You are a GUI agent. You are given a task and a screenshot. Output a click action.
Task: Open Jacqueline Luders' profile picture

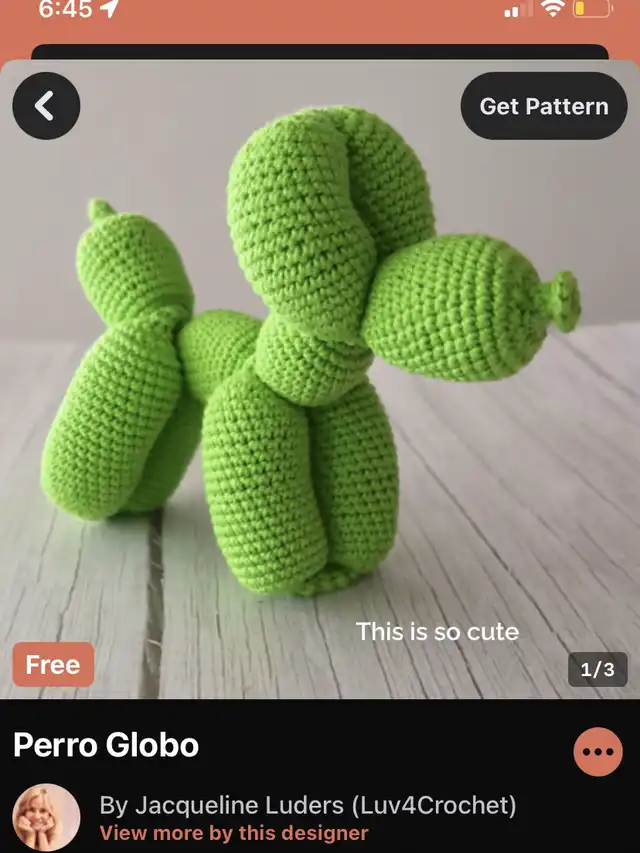point(46,817)
